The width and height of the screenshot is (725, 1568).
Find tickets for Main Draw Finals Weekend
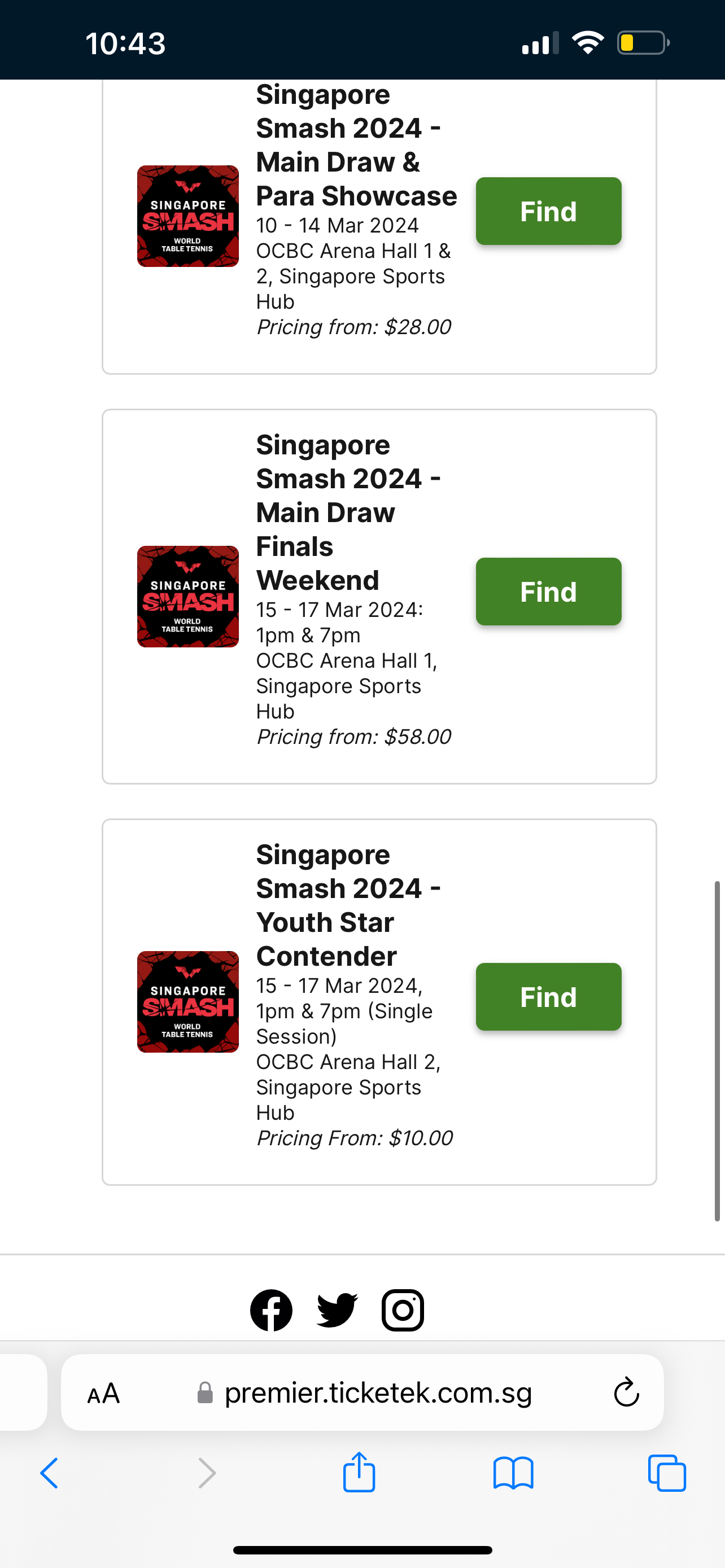548,592
